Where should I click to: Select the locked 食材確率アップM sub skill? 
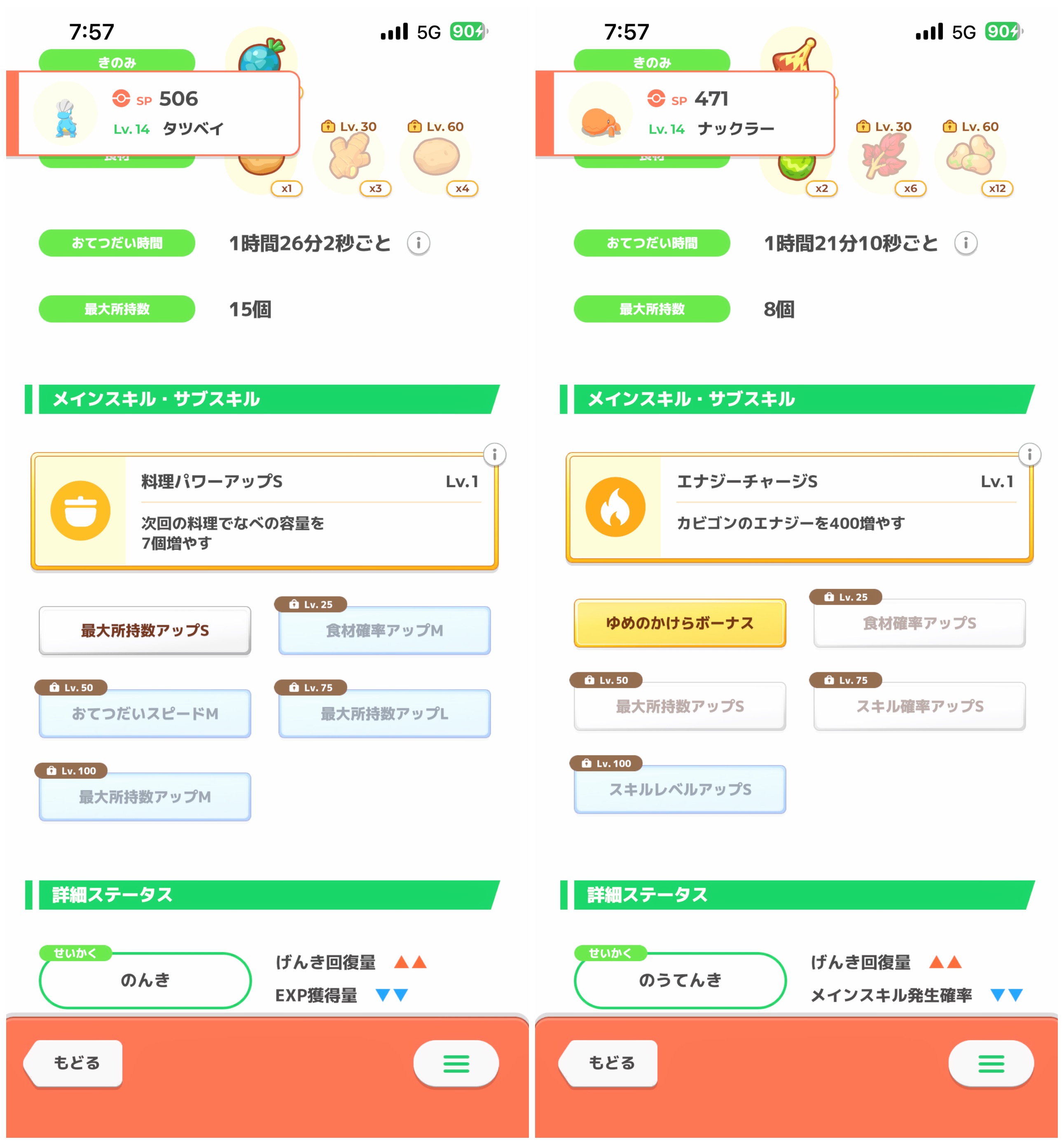(x=384, y=630)
